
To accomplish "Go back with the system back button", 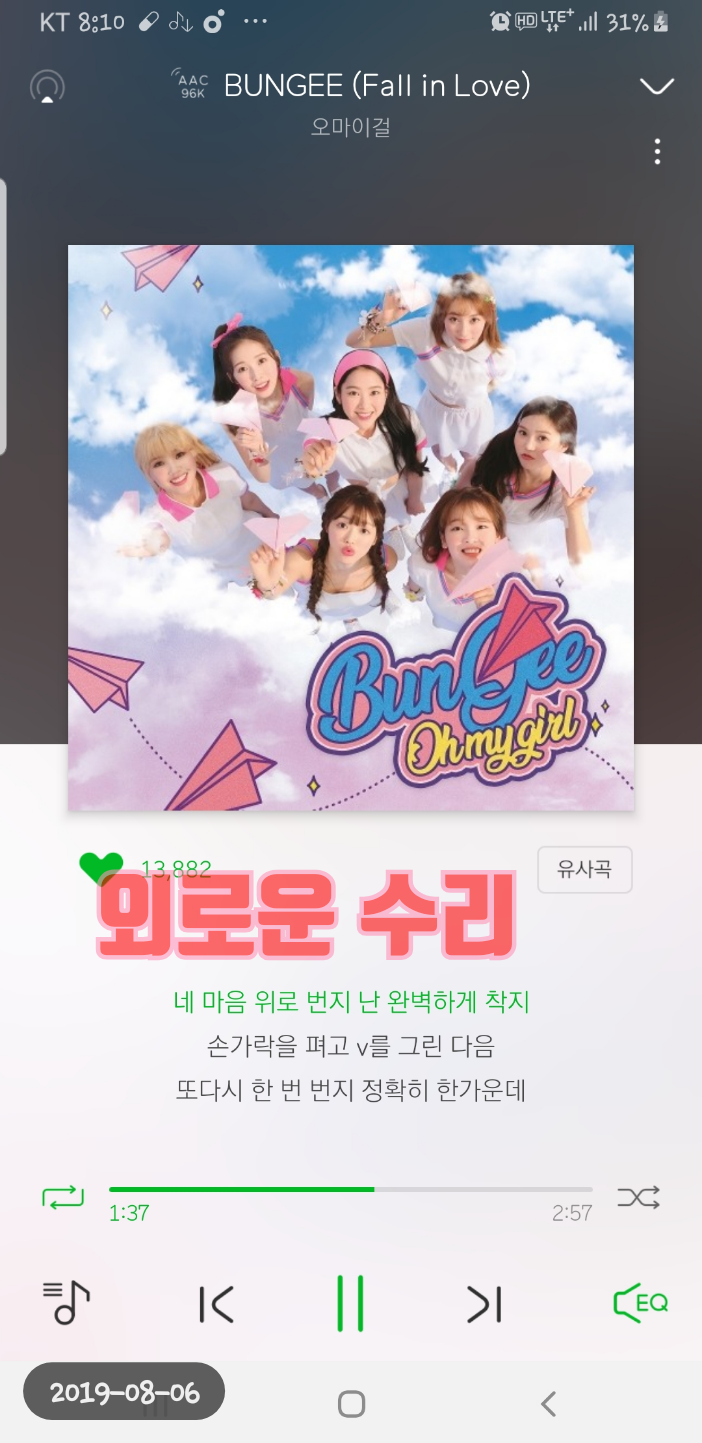I will coord(548,1404).
